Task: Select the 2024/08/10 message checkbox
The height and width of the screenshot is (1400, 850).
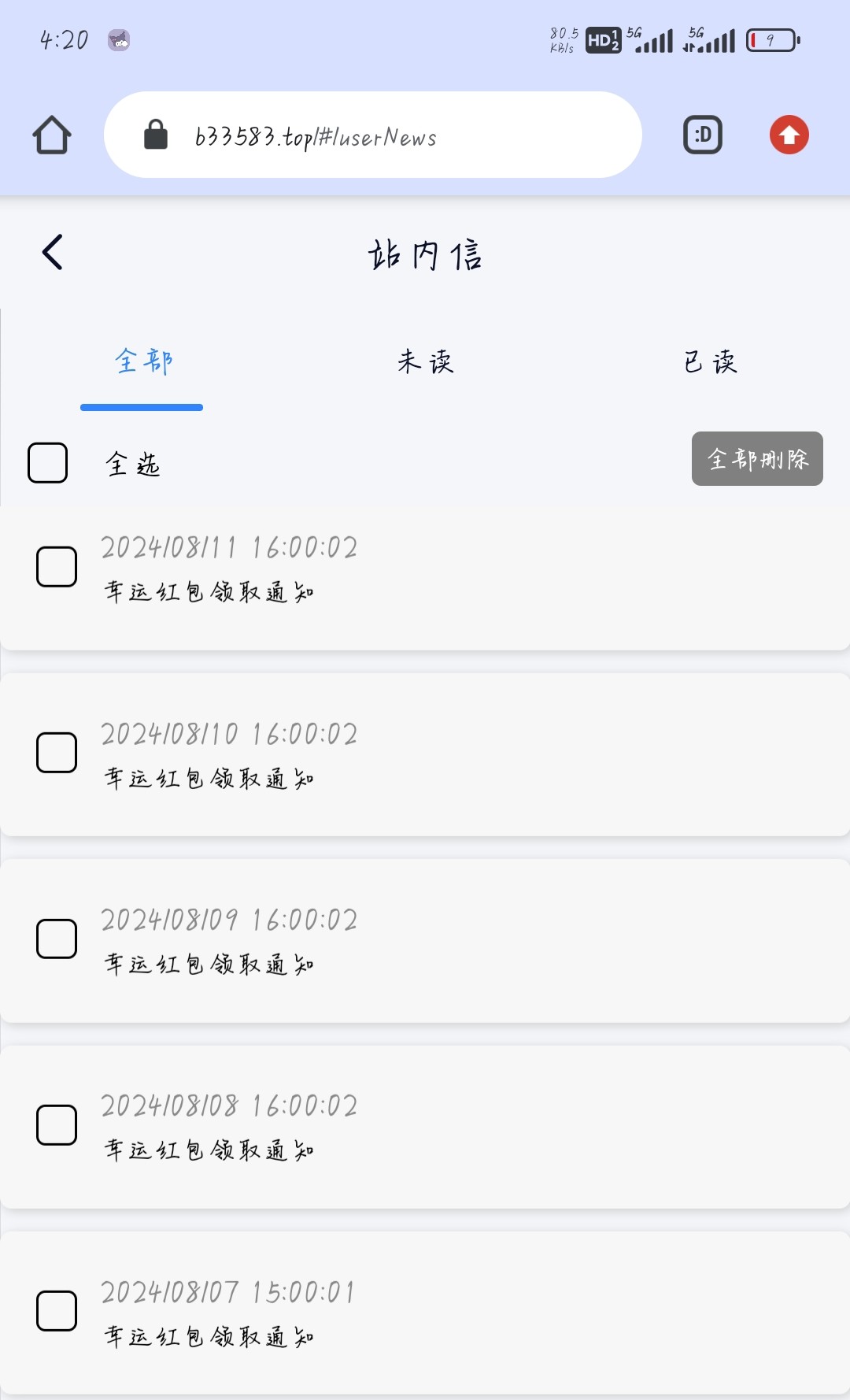Action: coord(57,753)
